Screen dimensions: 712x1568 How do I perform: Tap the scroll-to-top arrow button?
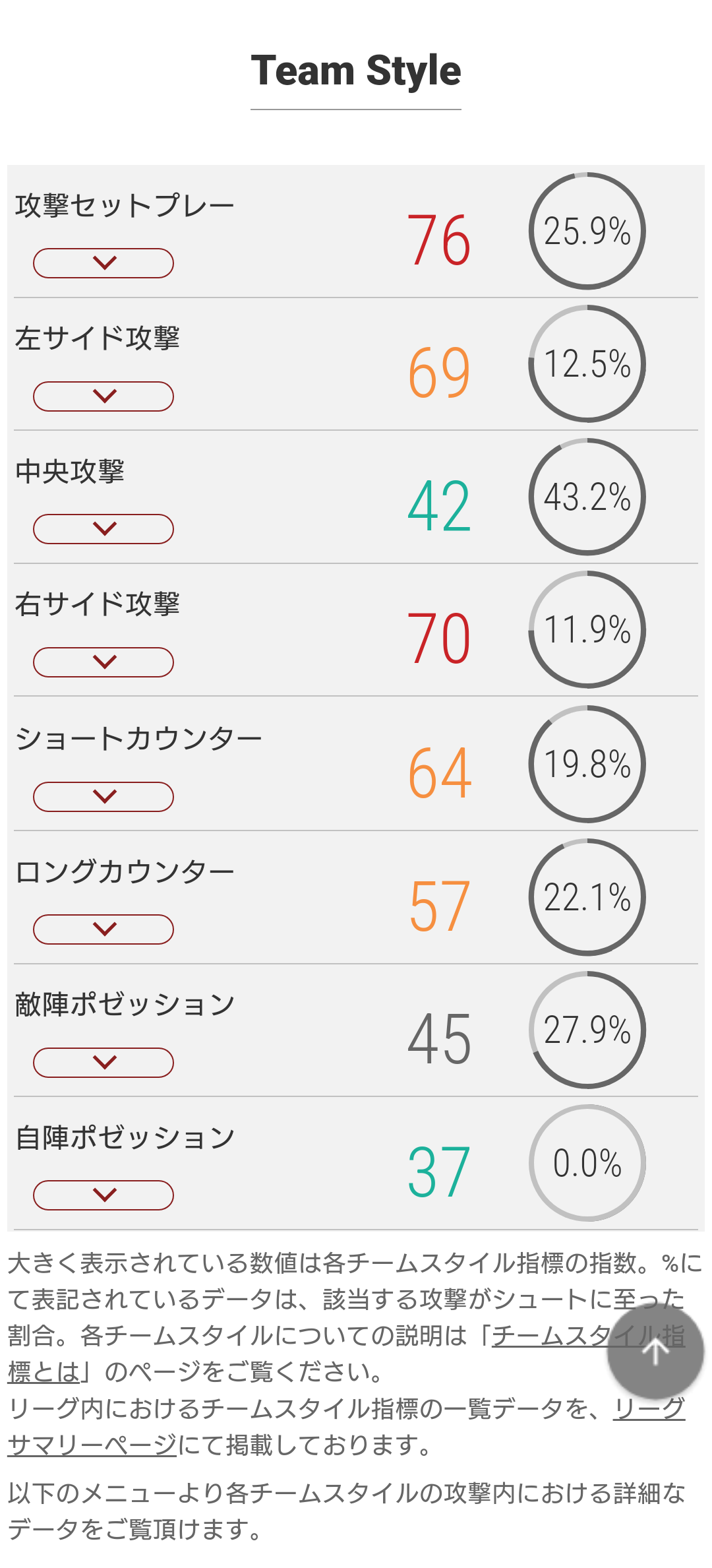(655, 1352)
